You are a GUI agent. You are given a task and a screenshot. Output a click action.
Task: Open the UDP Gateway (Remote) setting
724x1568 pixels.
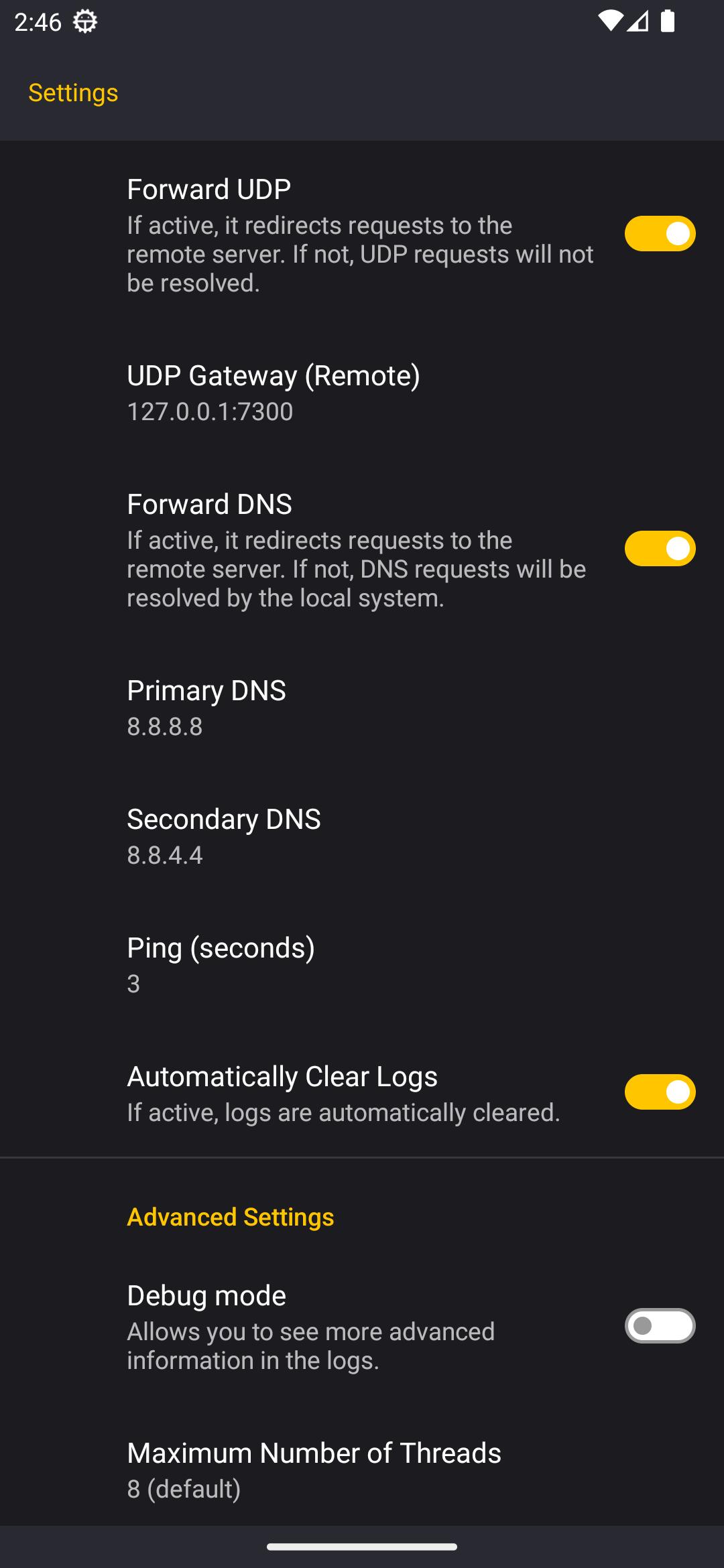pos(362,393)
